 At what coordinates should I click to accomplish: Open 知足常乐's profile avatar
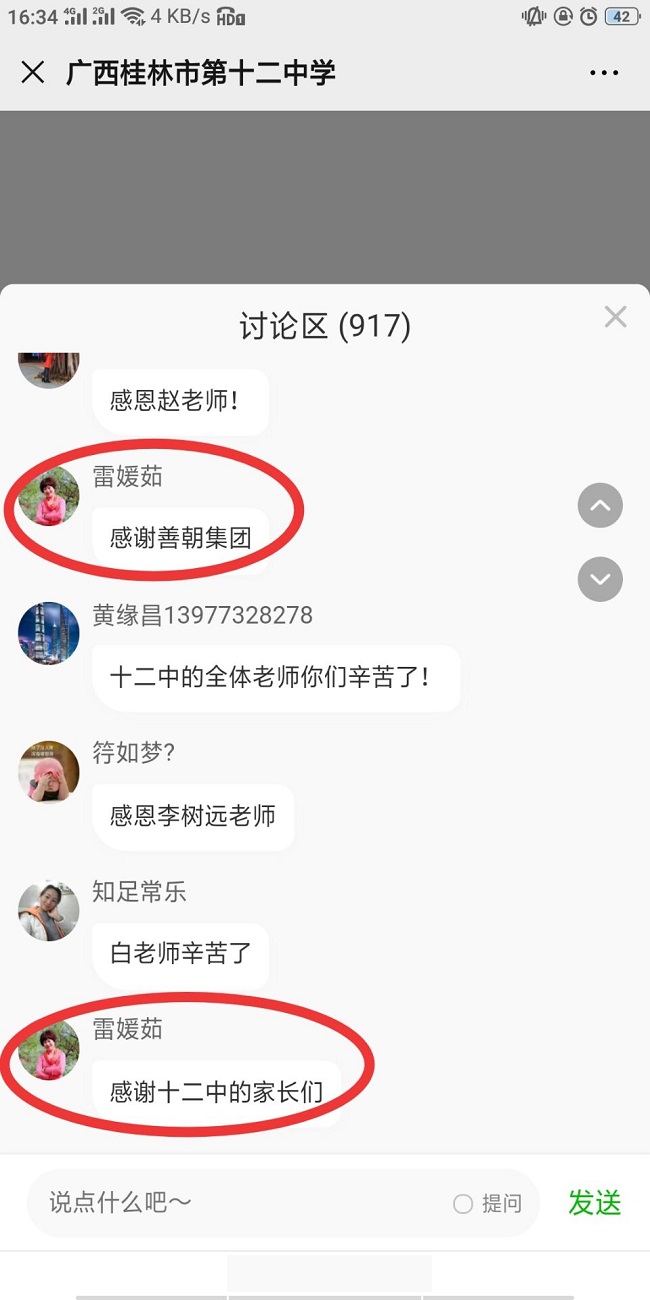[49, 910]
